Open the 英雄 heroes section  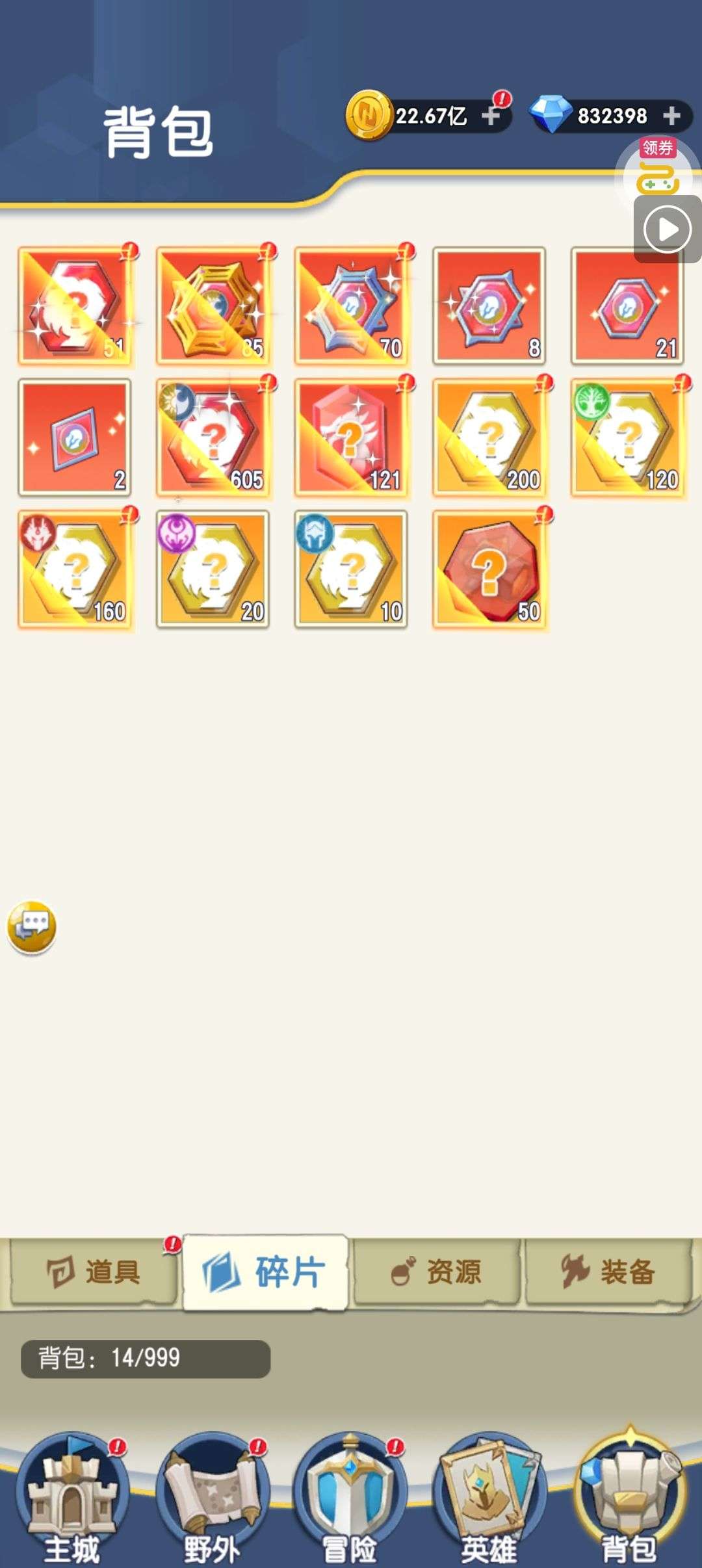(x=489, y=1503)
